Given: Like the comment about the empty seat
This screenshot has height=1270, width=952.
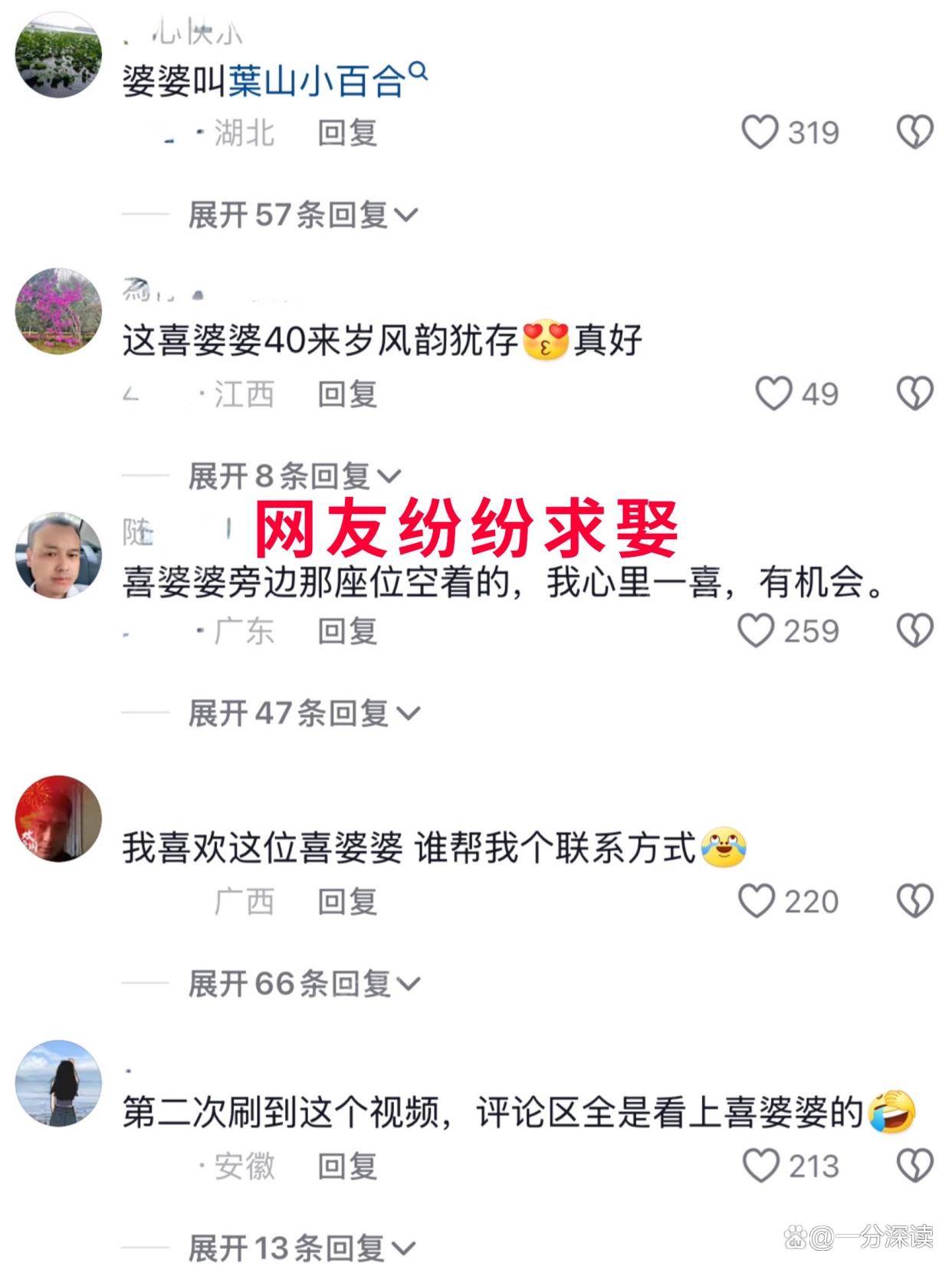Looking at the screenshot, I should pyautogui.click(x=756, y=631).
